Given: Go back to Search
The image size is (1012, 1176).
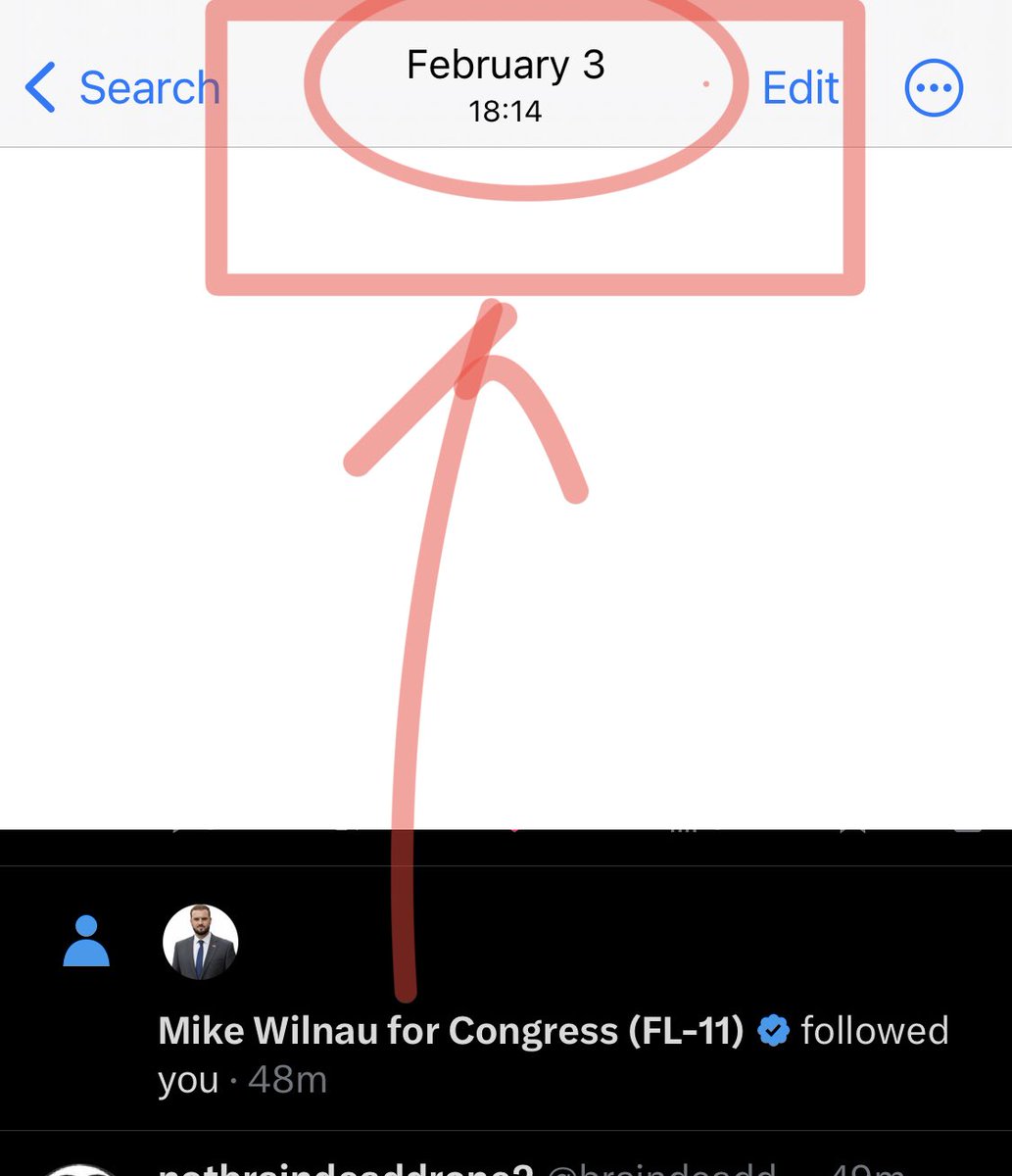Looking at the screenshot, I should [120, 88].
